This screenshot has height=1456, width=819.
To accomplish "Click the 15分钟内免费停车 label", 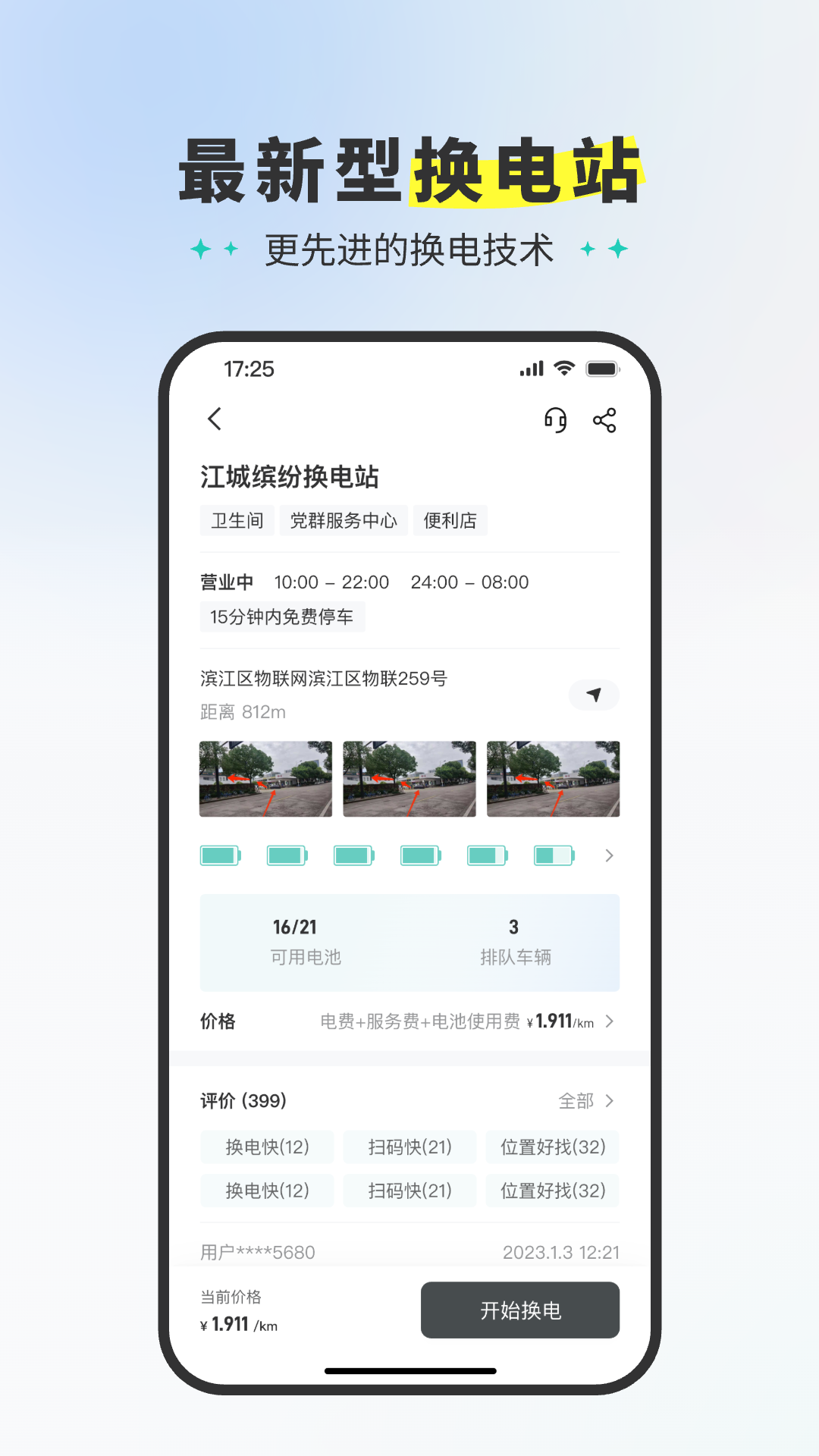I will click(282, 617).
